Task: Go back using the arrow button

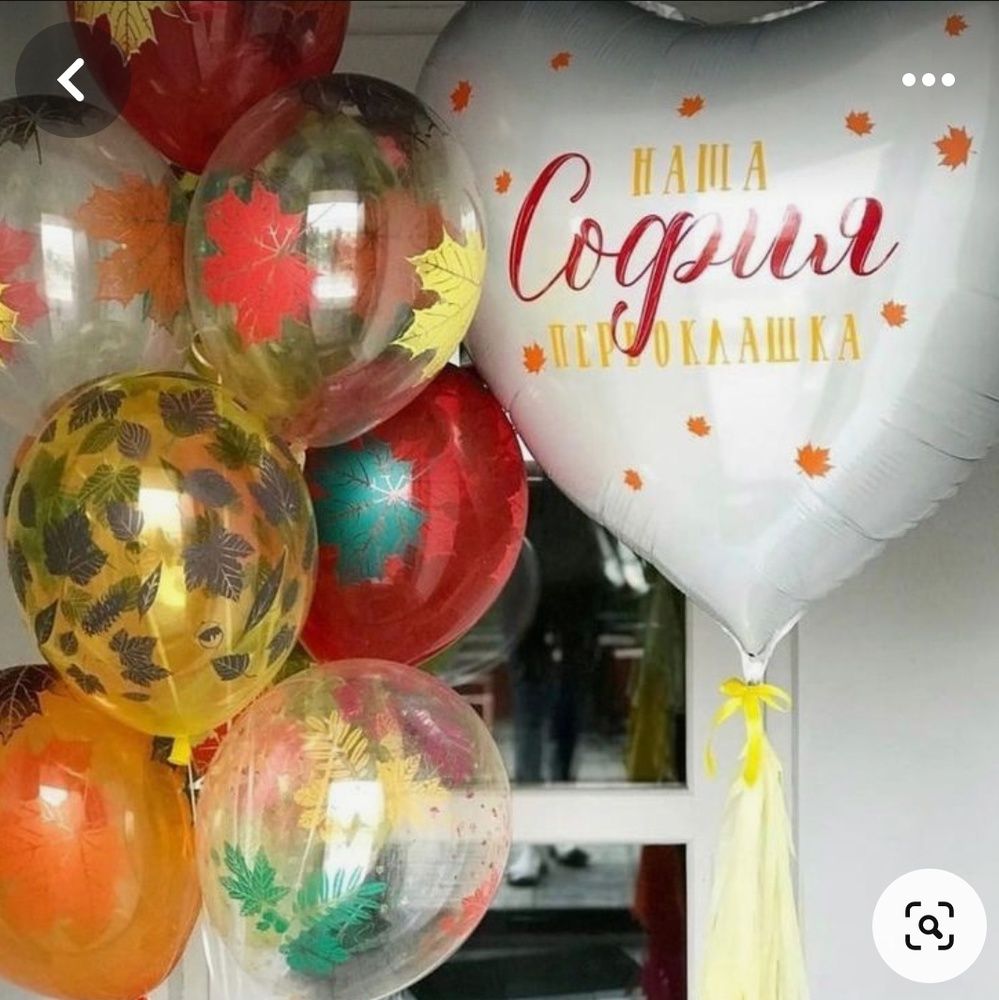Action: 71,80
